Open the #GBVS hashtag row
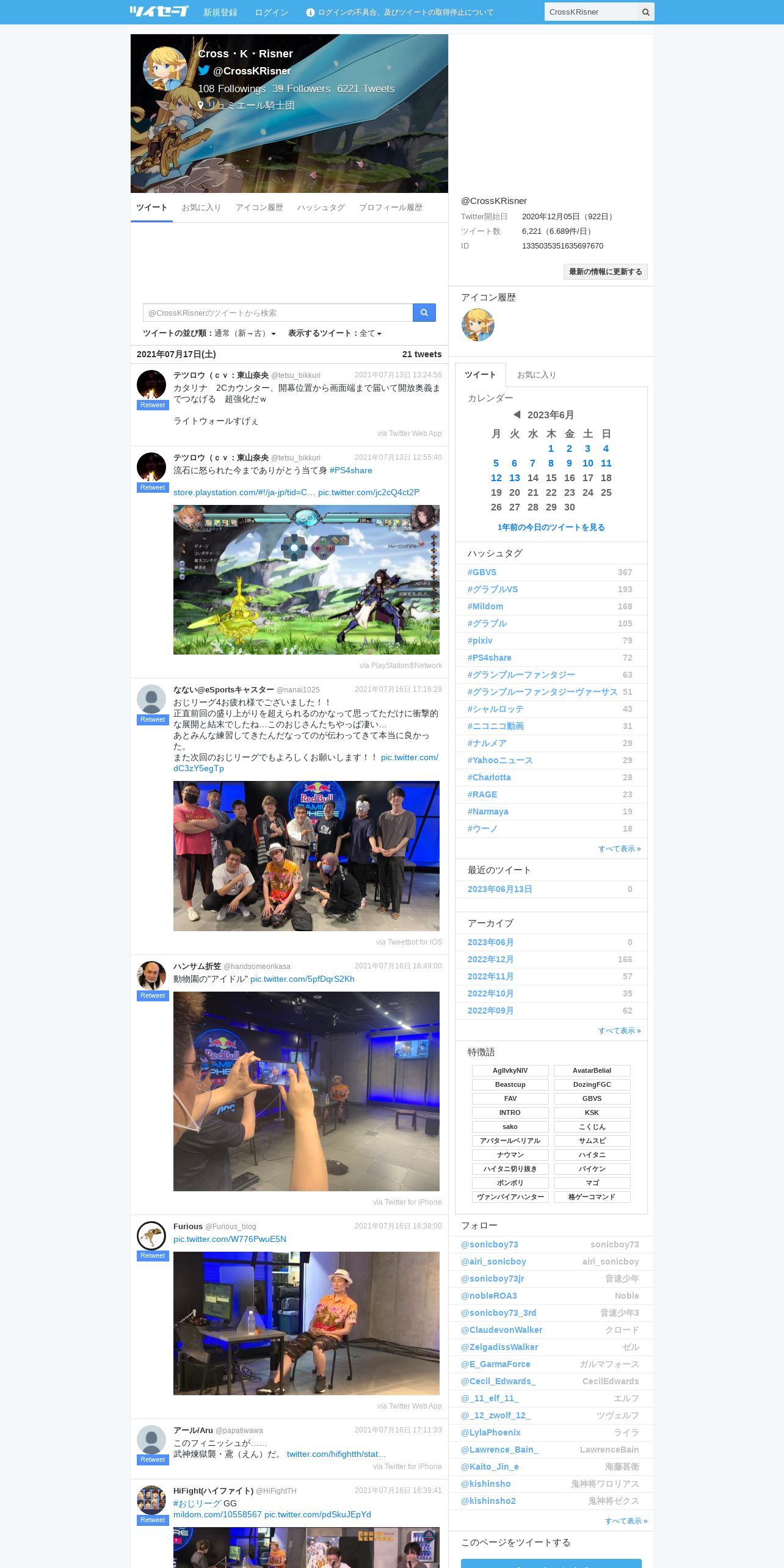 coord(551,572)
